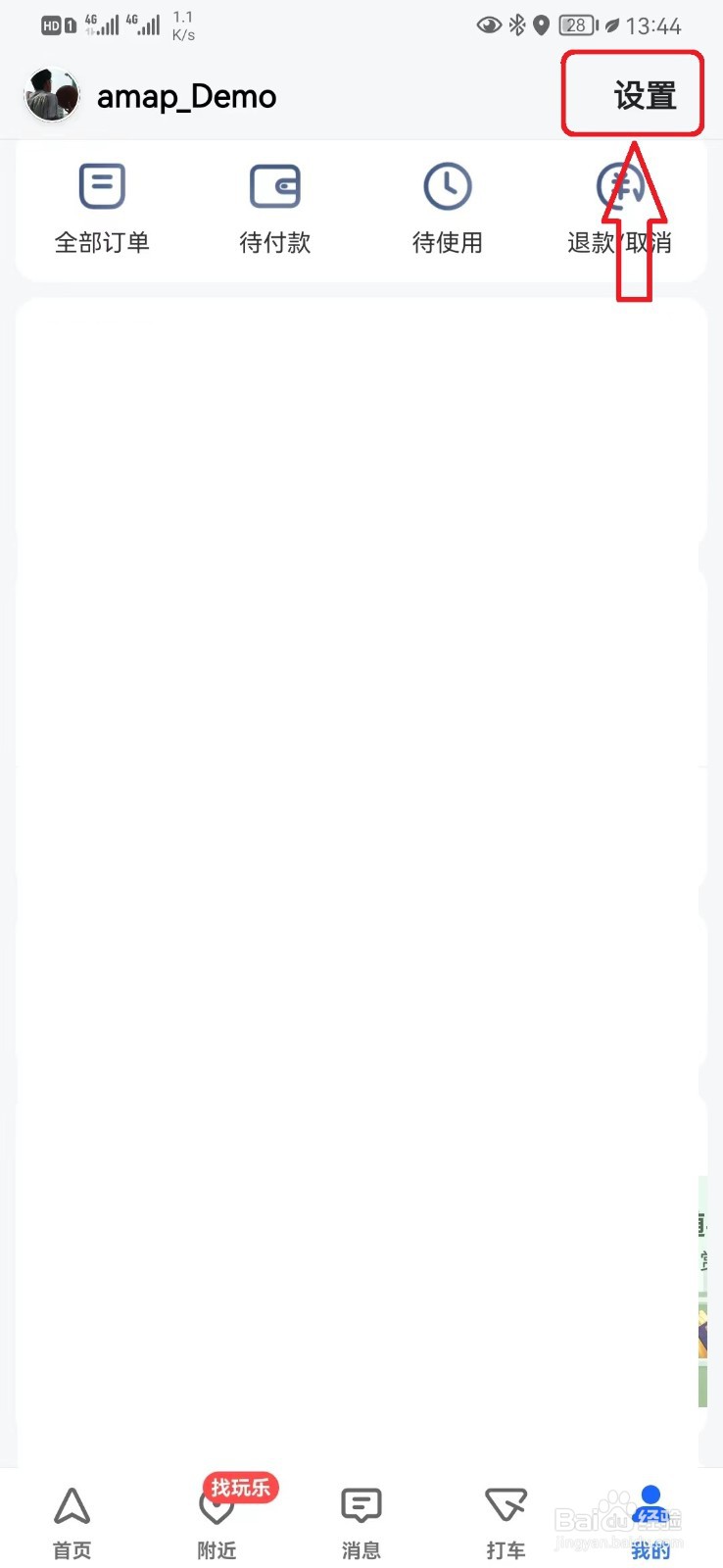Tap the 找玩乐 red badge
This screenshot has height=1568, width=723.
[239, 1488]
